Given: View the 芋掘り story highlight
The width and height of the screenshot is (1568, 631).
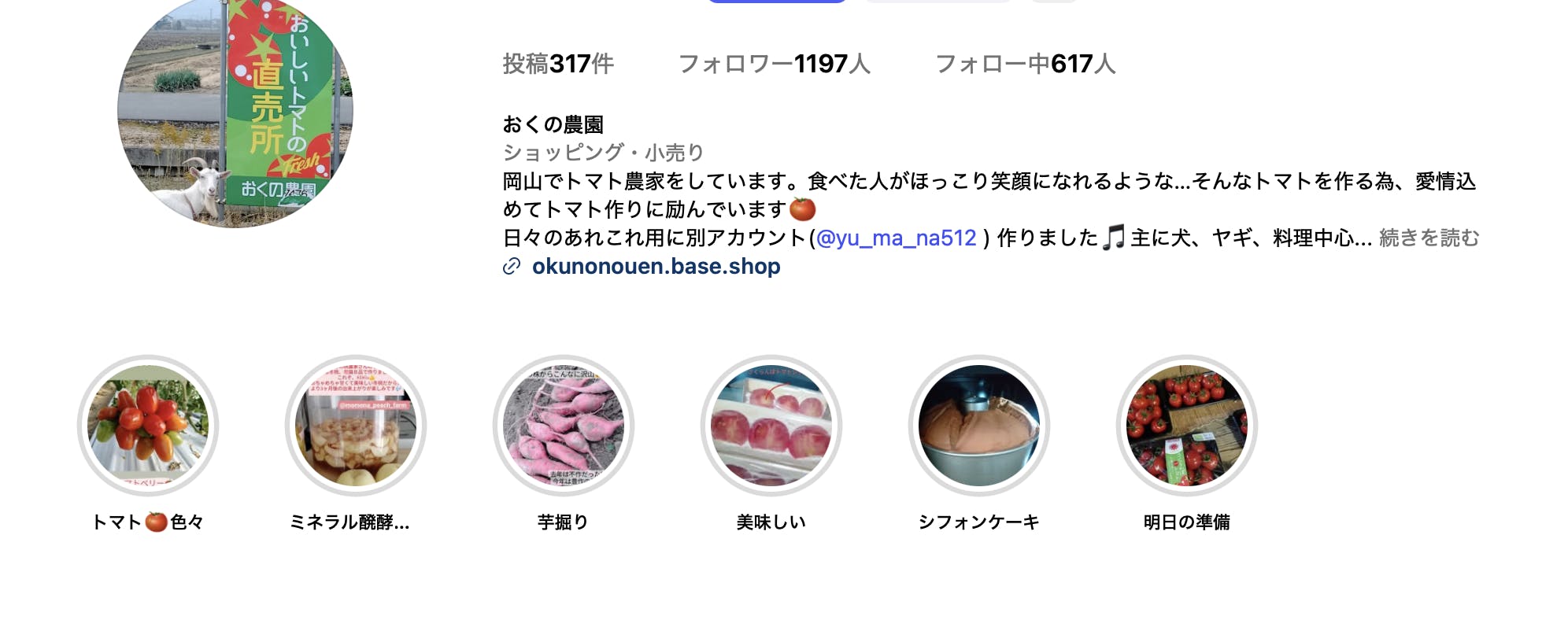Looking at the screenshot, I should (x=564, y=426).
